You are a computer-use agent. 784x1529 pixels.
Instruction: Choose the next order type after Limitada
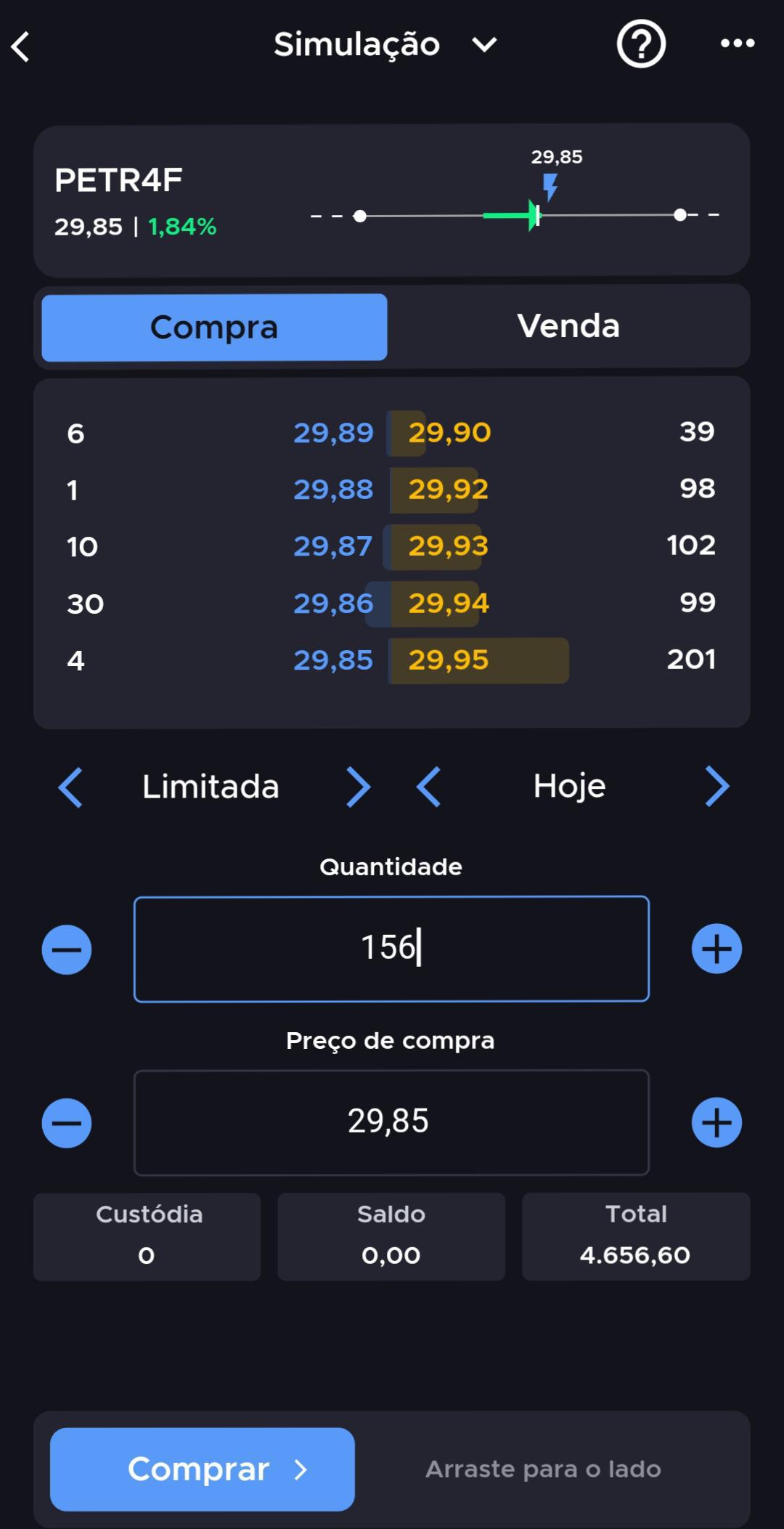coord(358,787)
